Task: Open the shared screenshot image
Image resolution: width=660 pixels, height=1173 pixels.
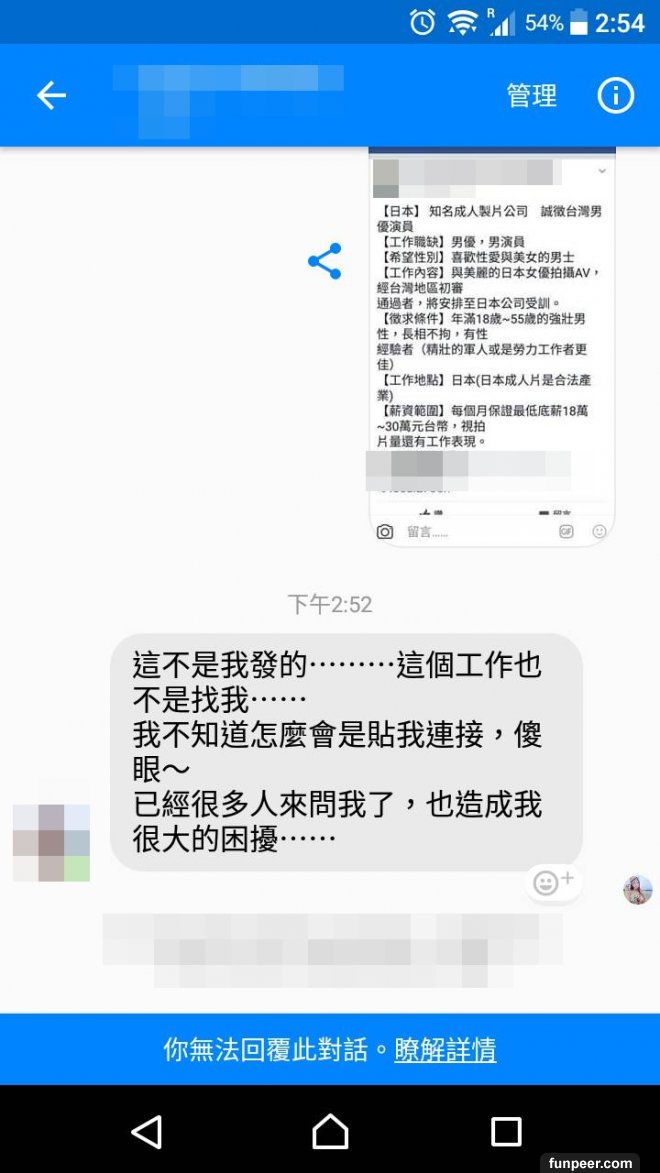Action: (491, 345)
